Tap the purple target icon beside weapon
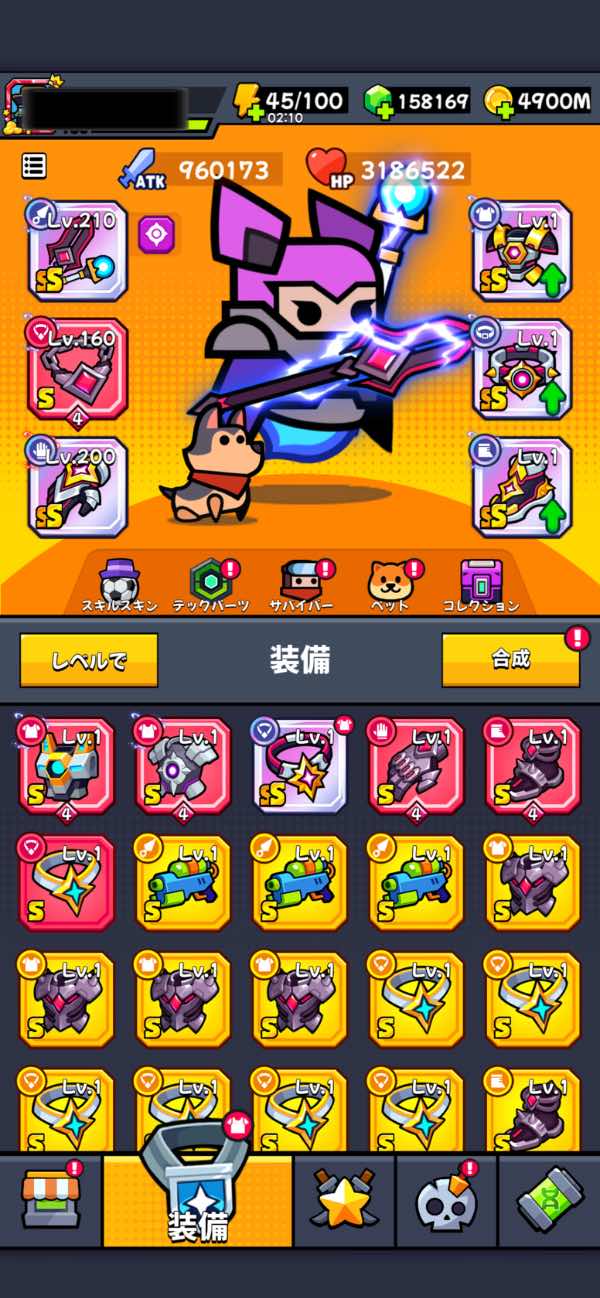The width and height of the screenshot is (600, 1298). [157, 234]
